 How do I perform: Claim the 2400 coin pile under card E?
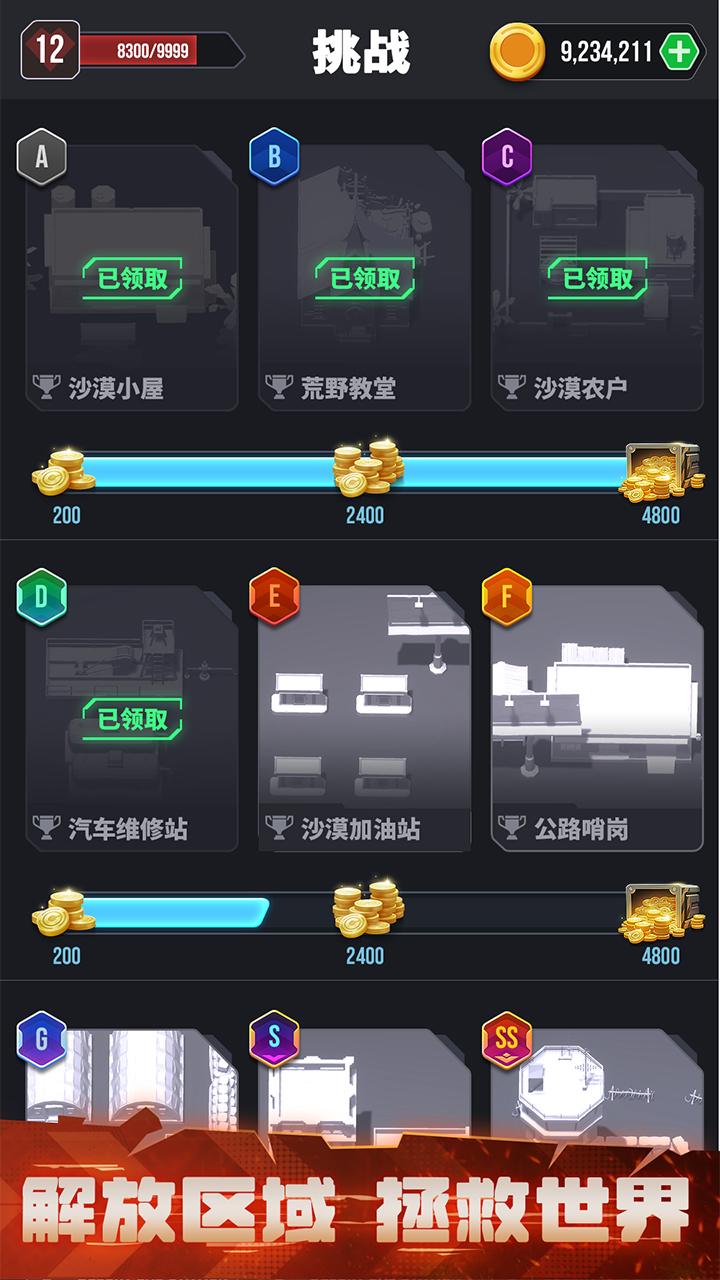[x=367, y=910]
